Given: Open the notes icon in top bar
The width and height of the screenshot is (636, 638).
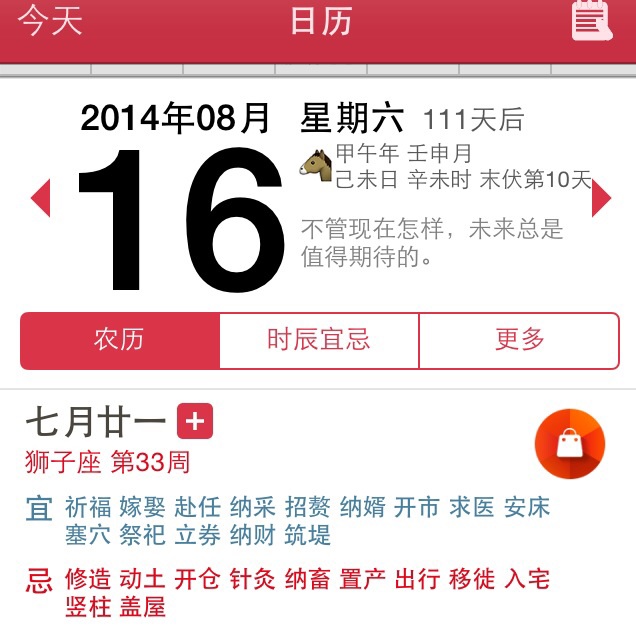Looking at the screenshot, I should [589, 21].
